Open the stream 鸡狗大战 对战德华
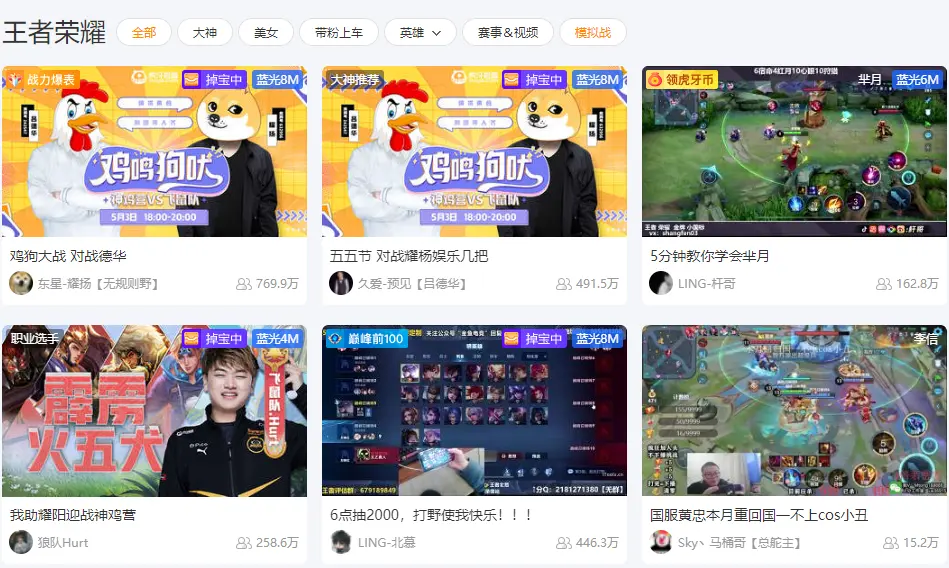The image size is (949, 568). tap(154, 152)
